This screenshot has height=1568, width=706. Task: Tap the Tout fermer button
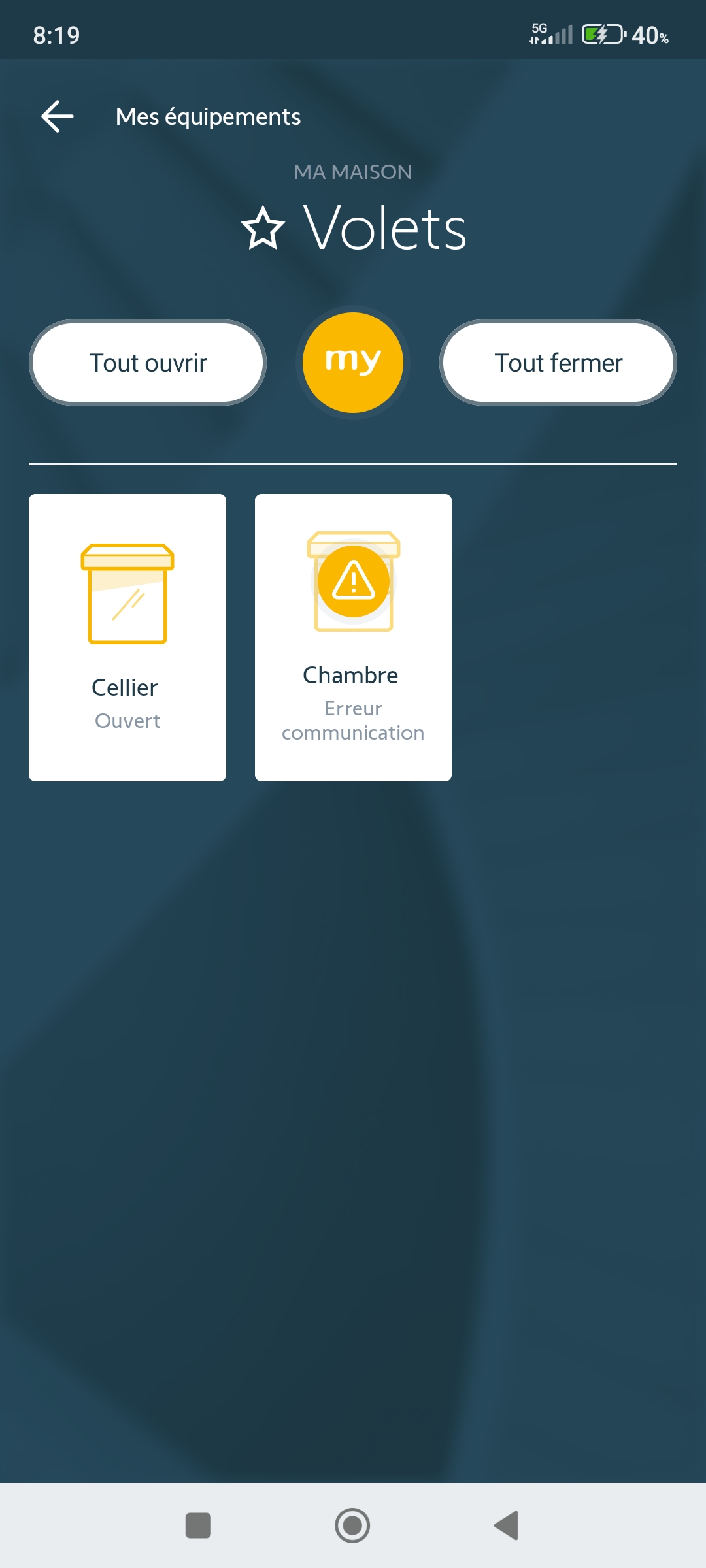(558, 363)
